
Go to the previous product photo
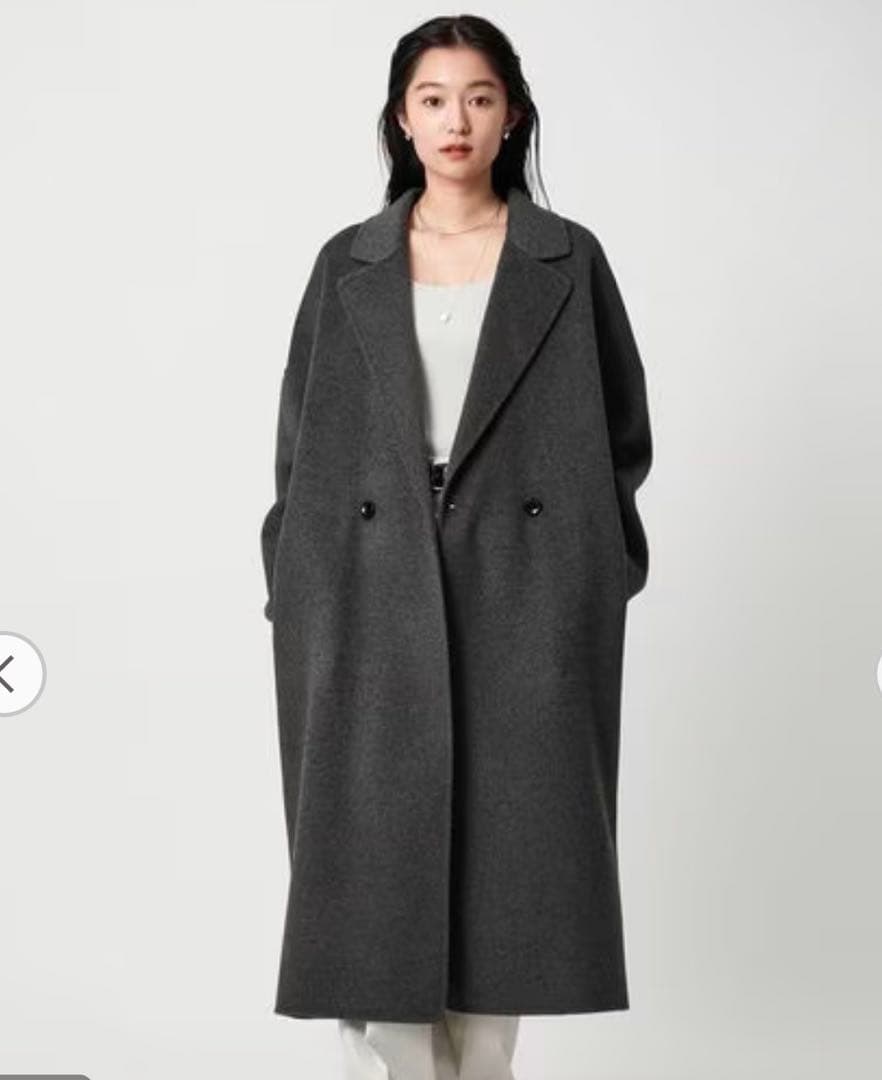14,674
